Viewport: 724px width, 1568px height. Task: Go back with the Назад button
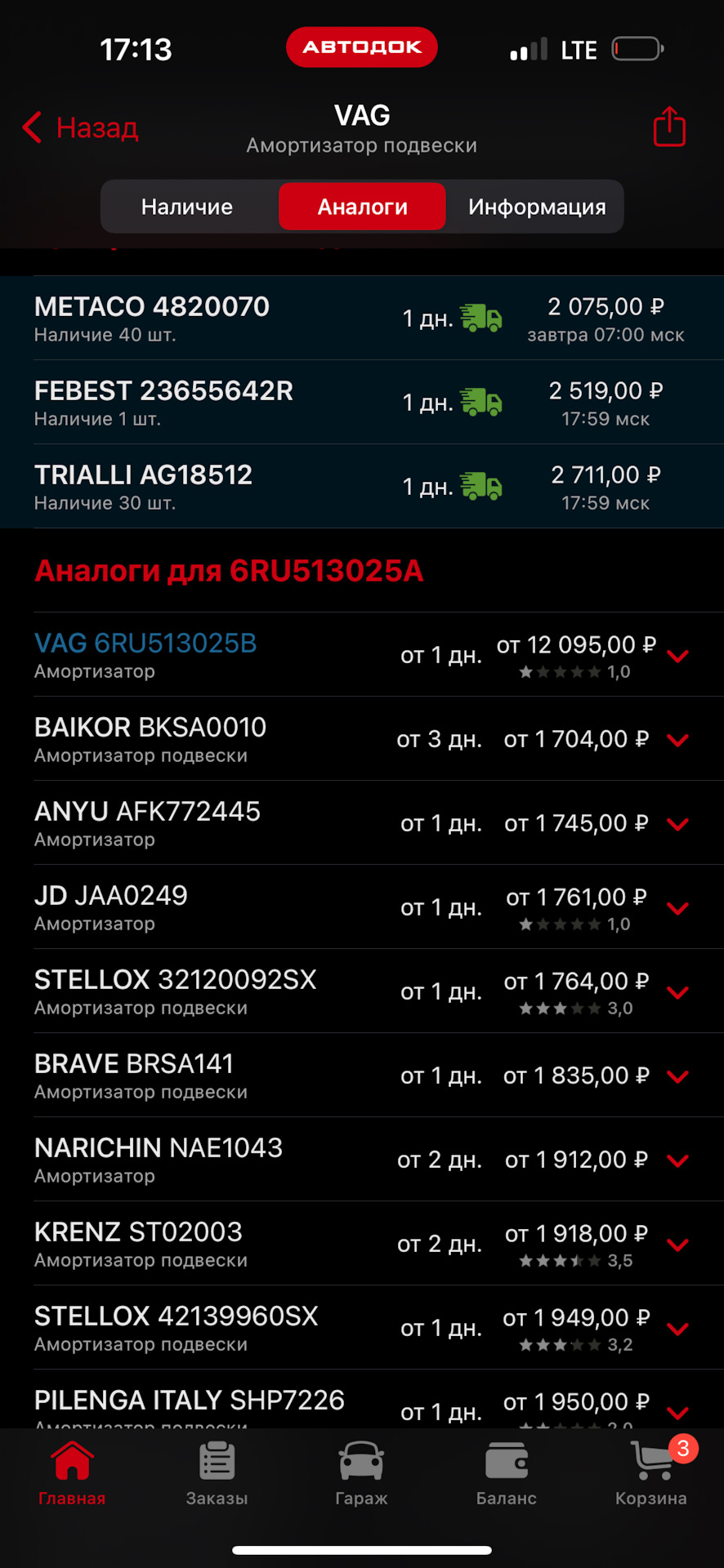80,128
